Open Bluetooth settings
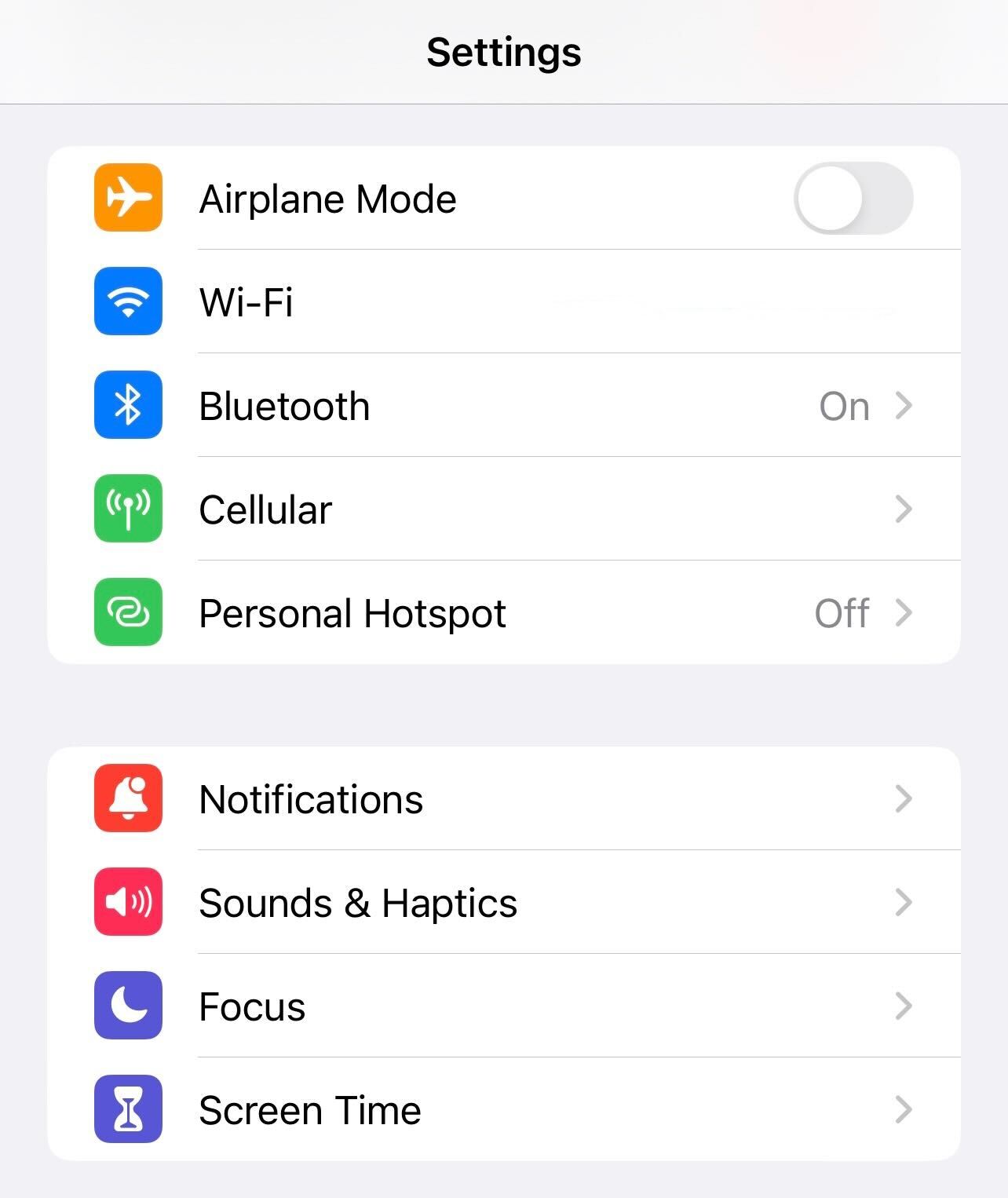The height and width of the screenshot is (1198, 1008). tap(502, 406)
